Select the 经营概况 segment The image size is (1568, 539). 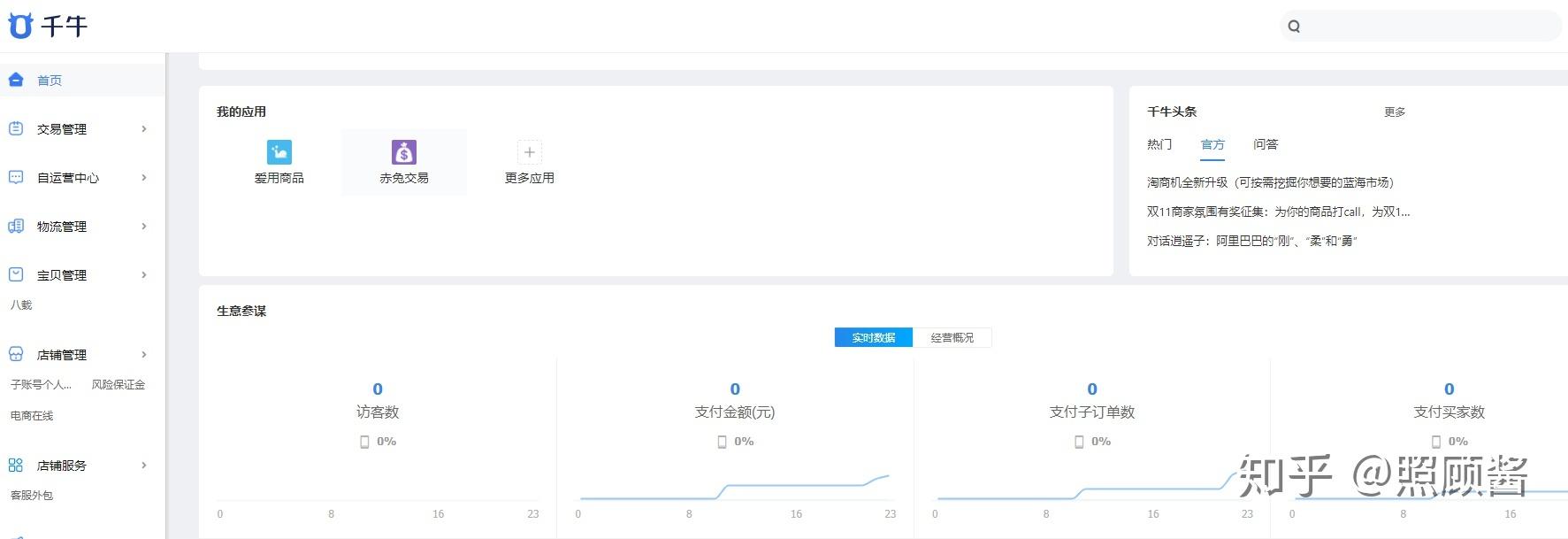point(952,338)
